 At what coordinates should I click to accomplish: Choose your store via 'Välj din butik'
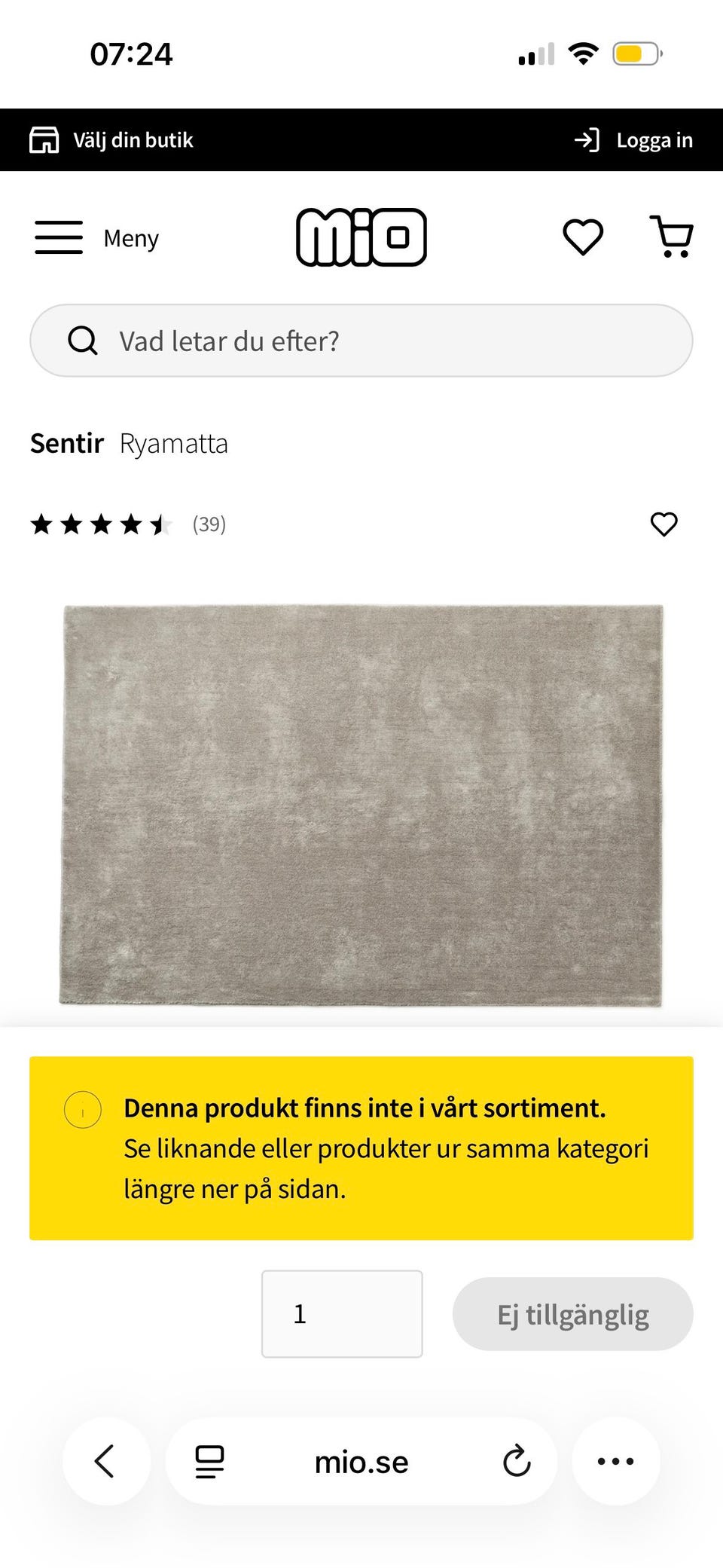(x=111, y=140)
